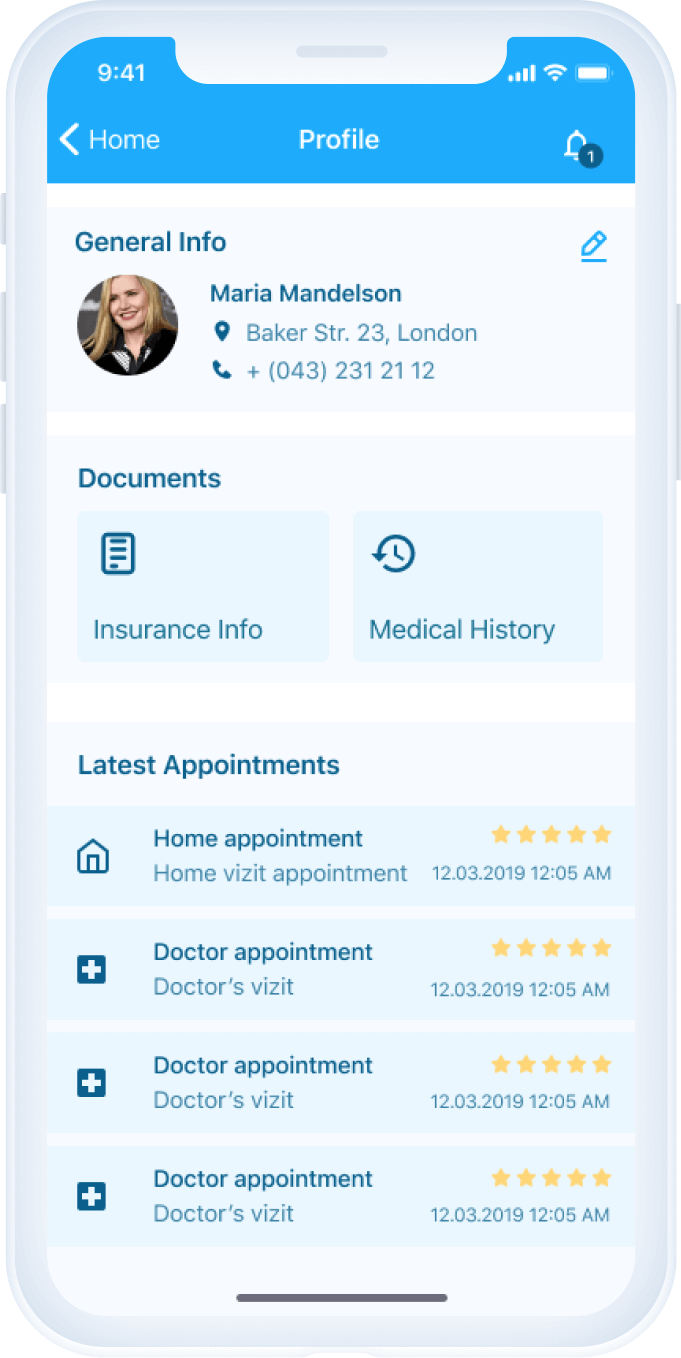Open the Home appointment entry
This screenshot has width=681, height=1358.
click(340, 856)
